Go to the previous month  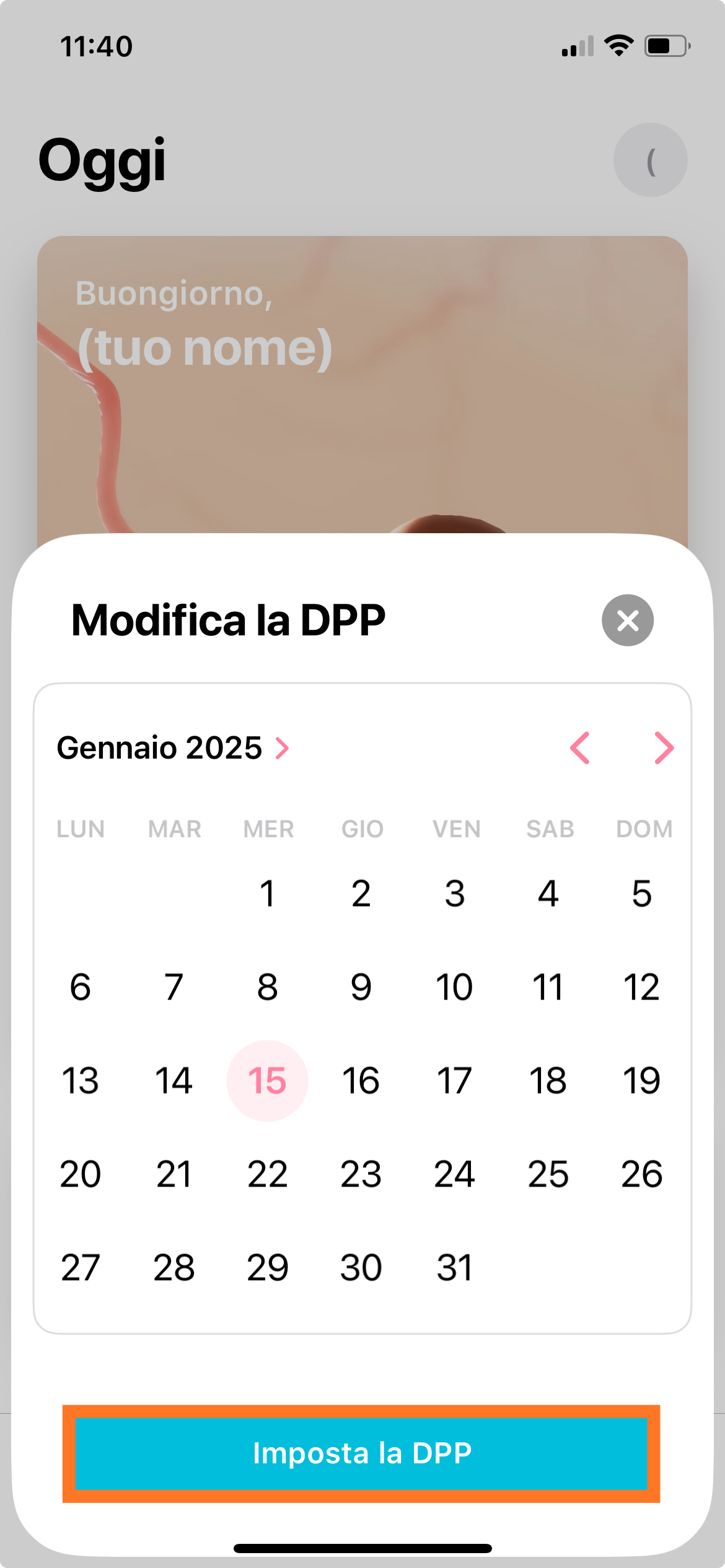point(580,748)
